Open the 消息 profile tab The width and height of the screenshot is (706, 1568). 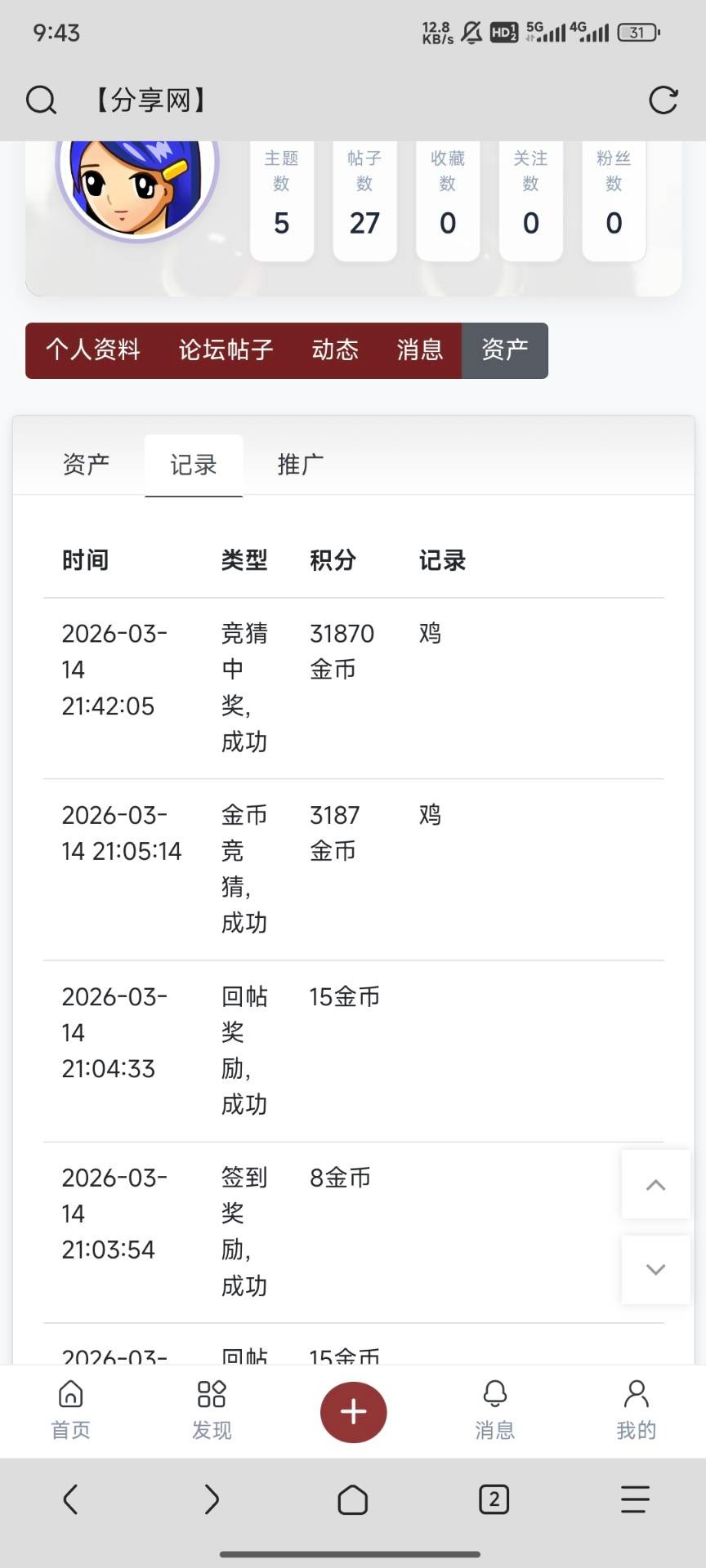coord(419,350)
